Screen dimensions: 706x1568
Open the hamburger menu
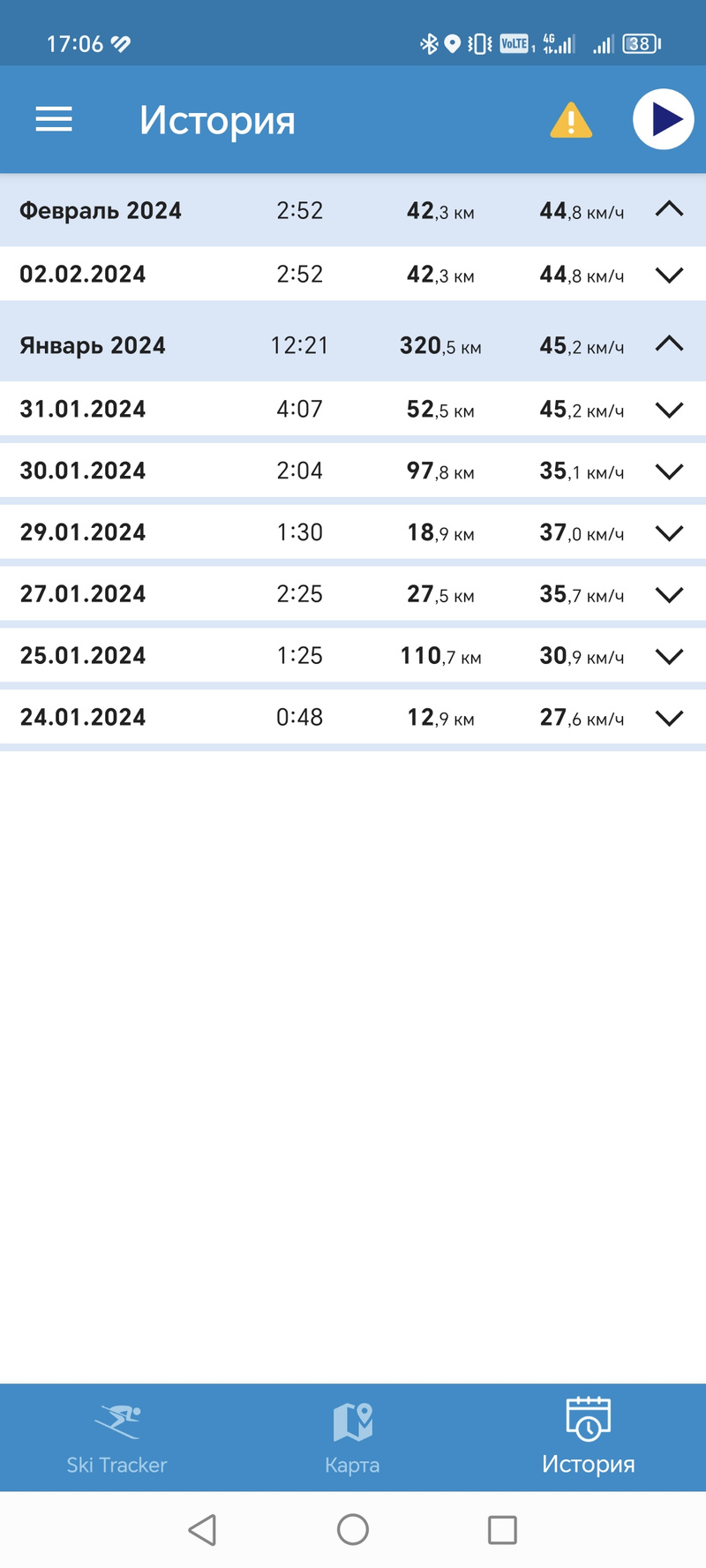54,119
